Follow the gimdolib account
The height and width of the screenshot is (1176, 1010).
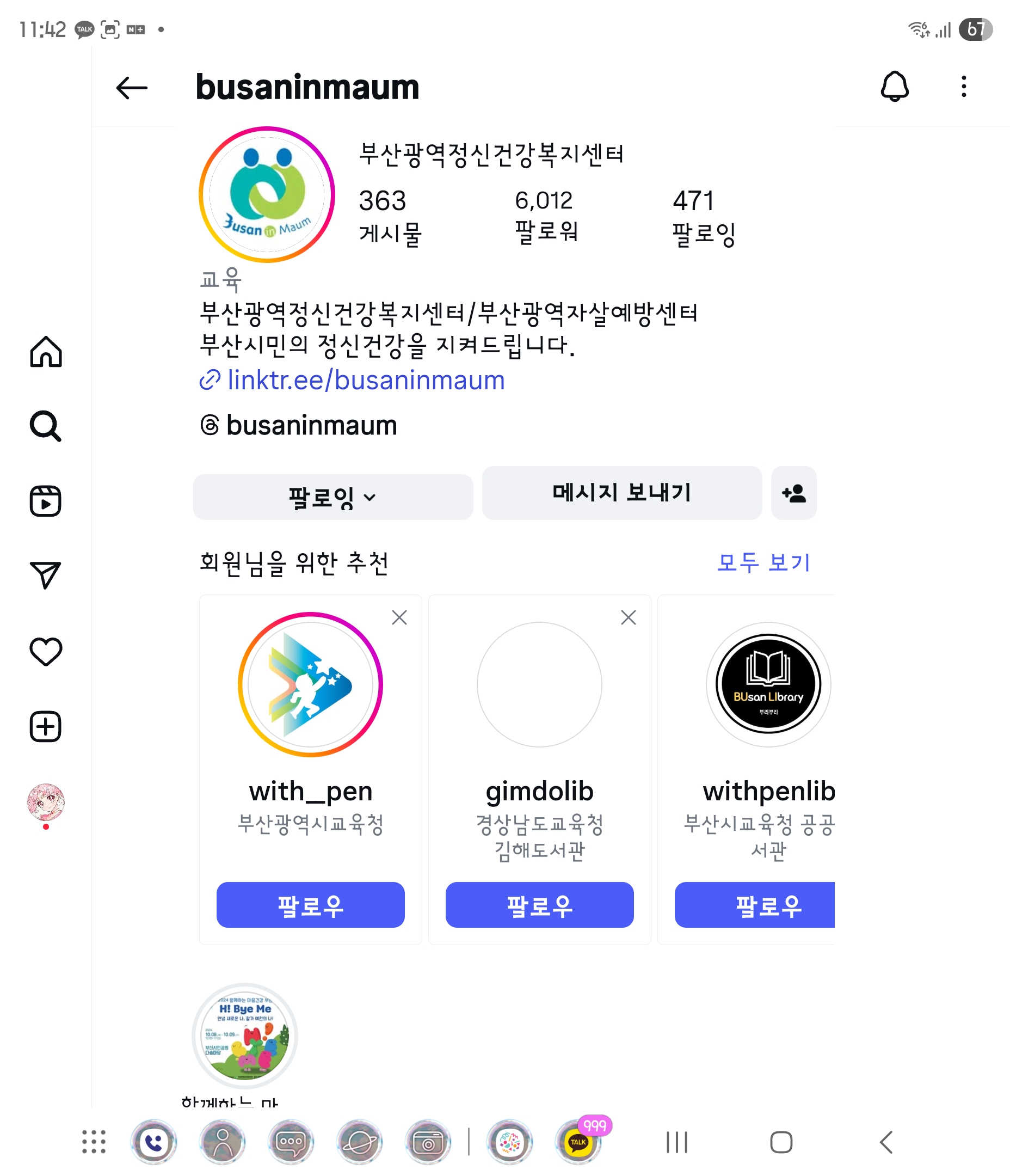(x=539, y=905)
